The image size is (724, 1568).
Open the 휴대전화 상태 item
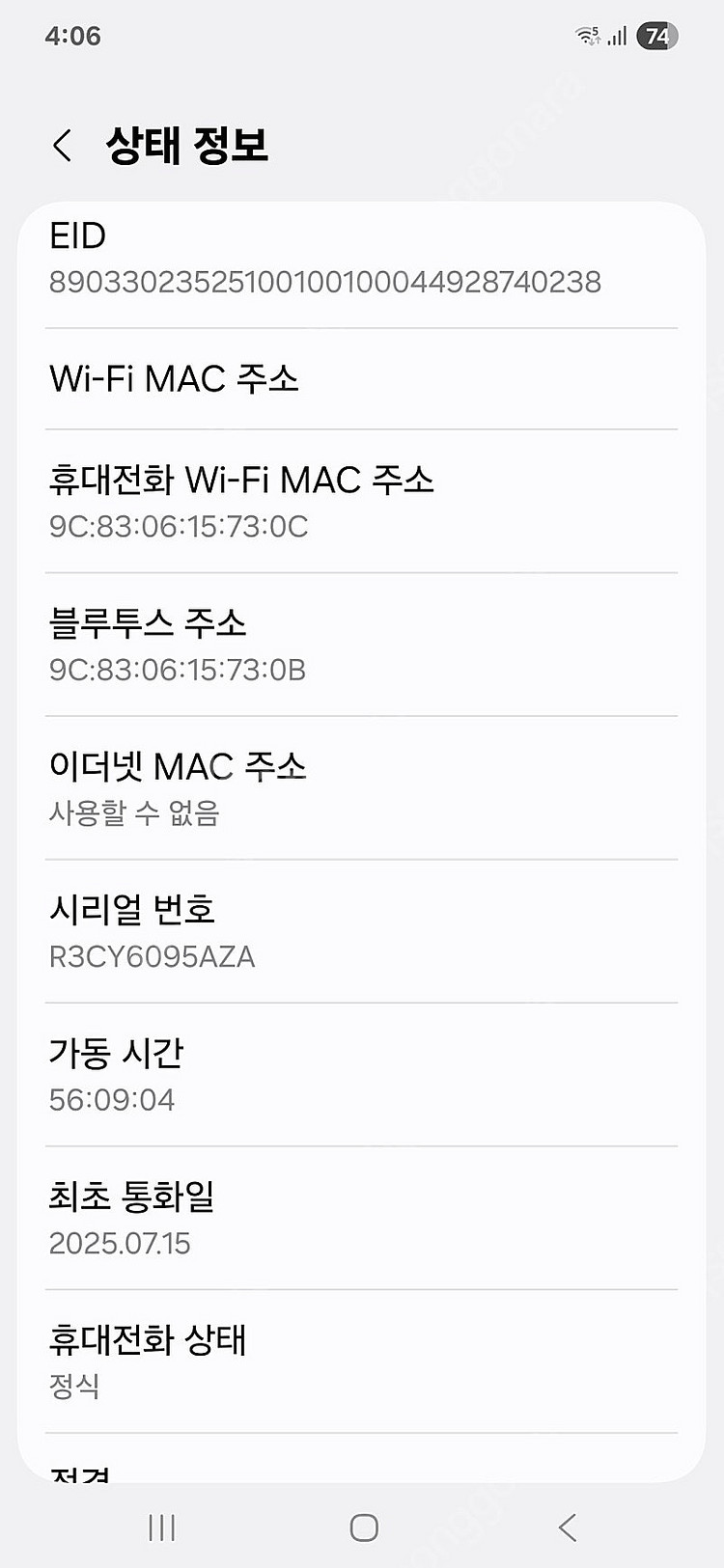362,1362
